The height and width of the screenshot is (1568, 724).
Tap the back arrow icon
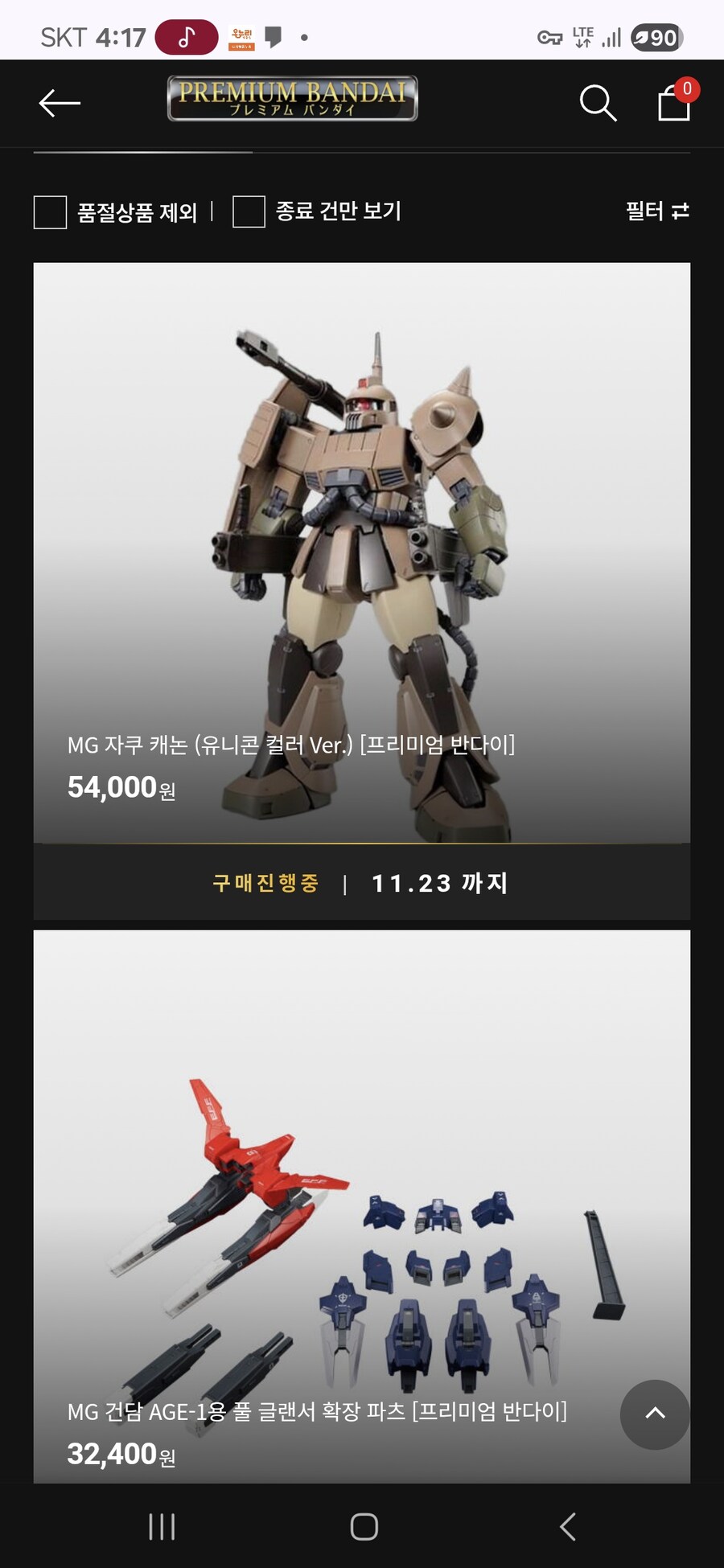pyautogui.click(x=59, y=103)
